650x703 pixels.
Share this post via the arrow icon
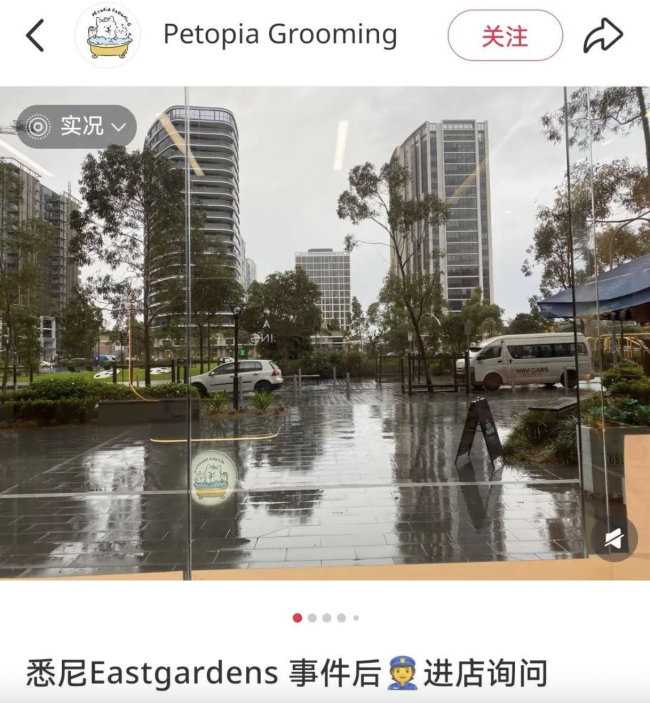coord(603,36)
